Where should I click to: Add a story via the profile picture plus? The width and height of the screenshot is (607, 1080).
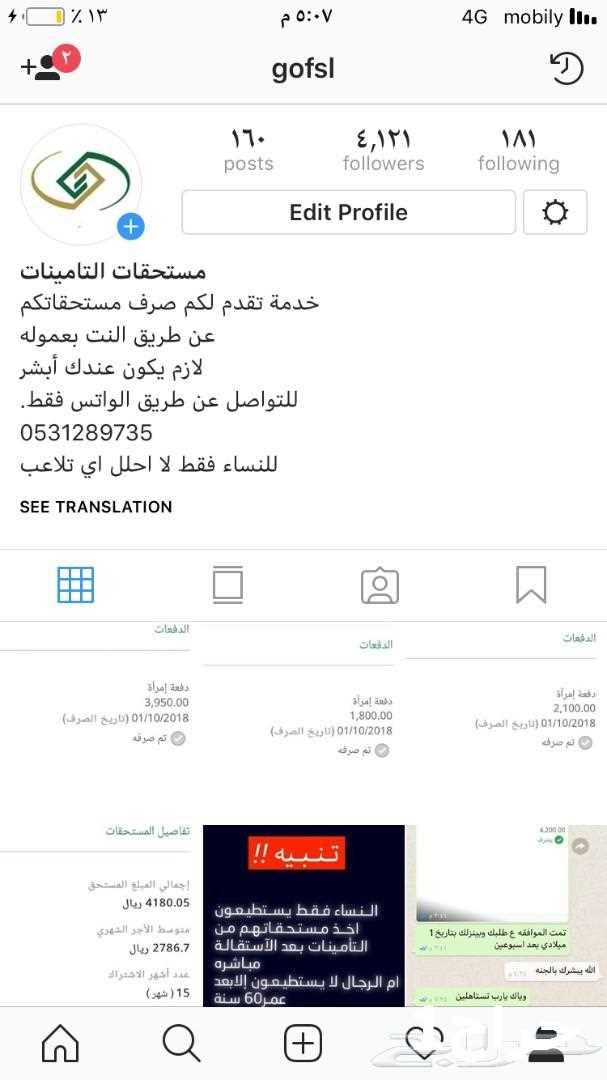(130, 226)
